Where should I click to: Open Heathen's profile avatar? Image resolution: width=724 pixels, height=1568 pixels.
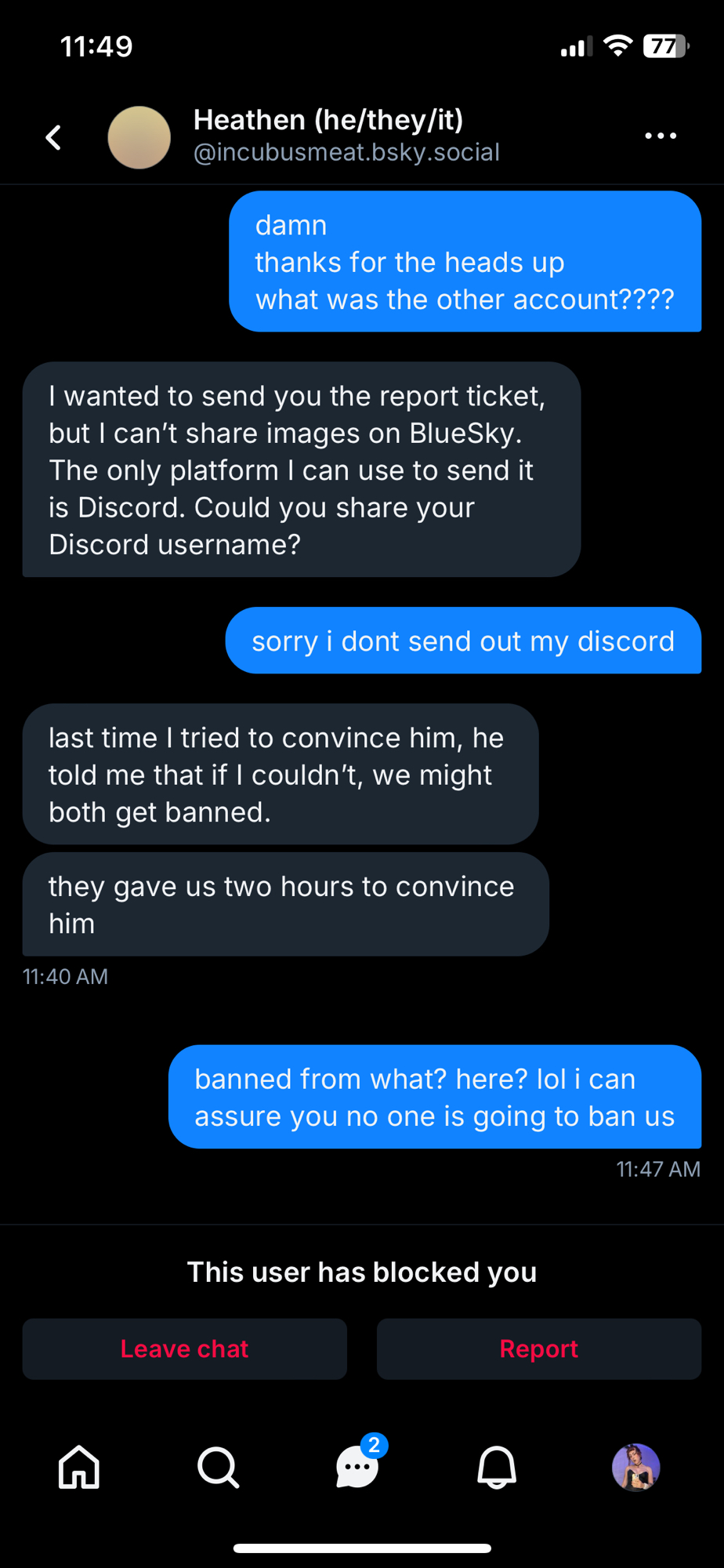point(139,138)
